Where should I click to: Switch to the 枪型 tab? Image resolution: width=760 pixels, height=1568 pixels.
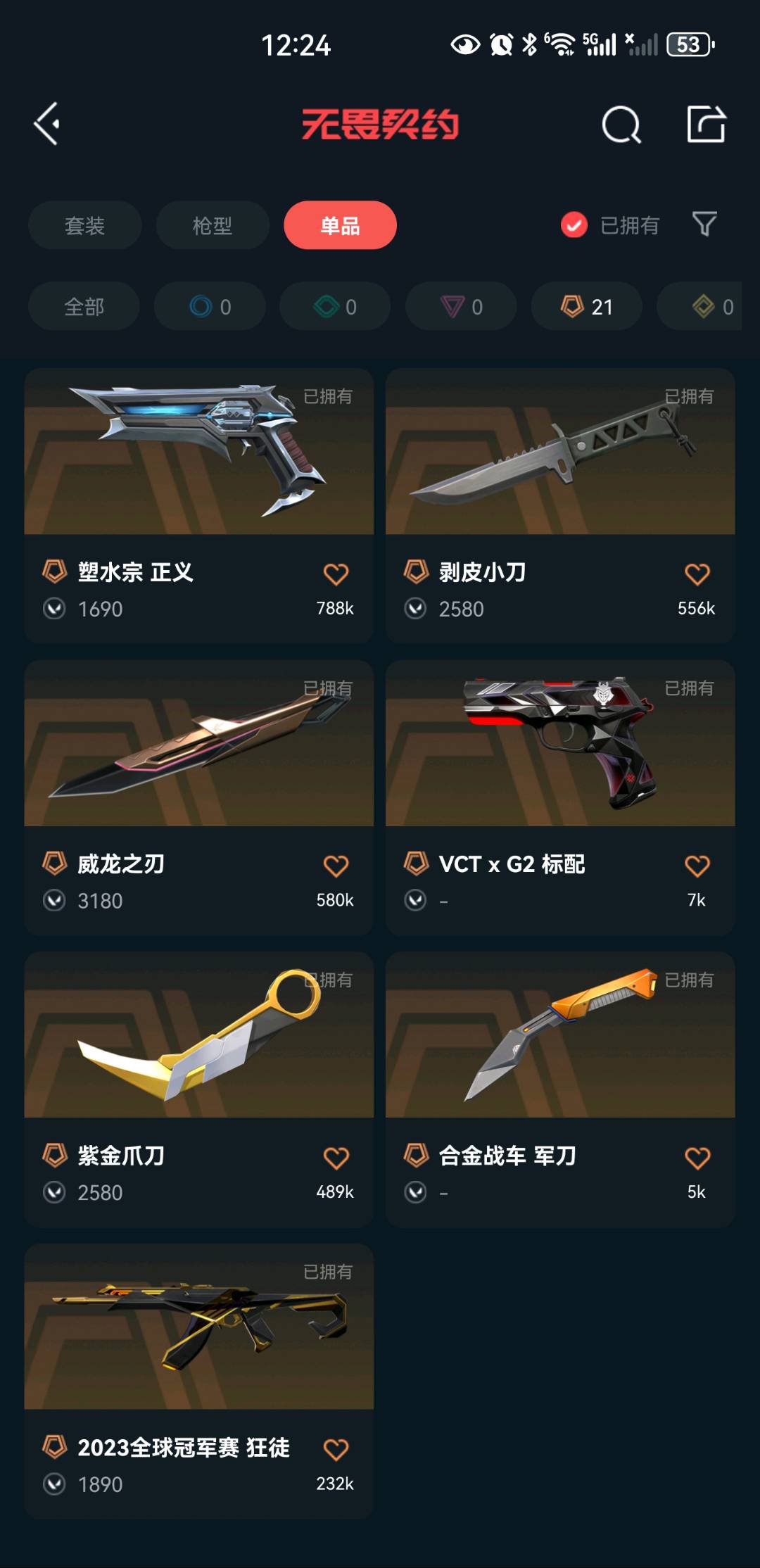[x=213, y=225]
